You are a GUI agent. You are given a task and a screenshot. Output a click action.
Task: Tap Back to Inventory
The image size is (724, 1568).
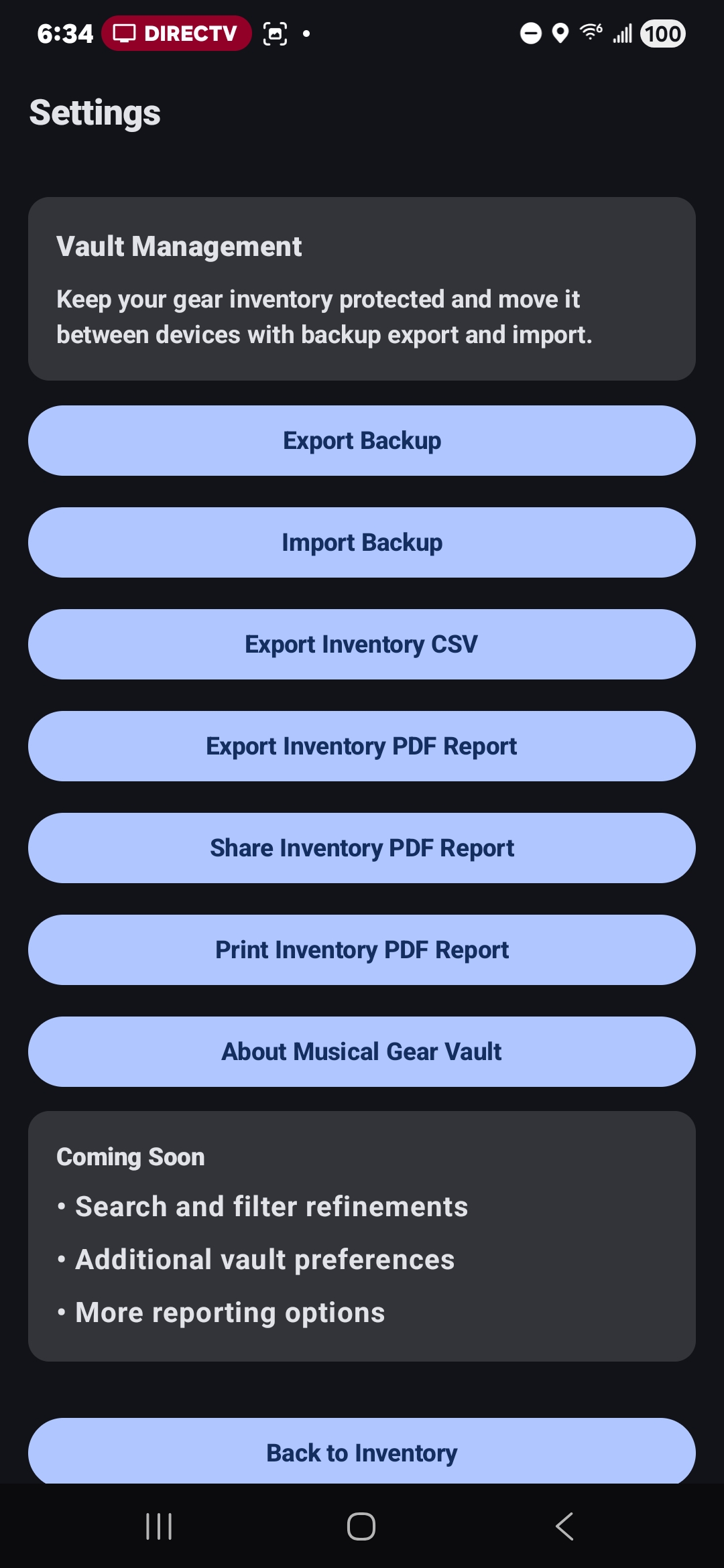tap(362, 1452)
